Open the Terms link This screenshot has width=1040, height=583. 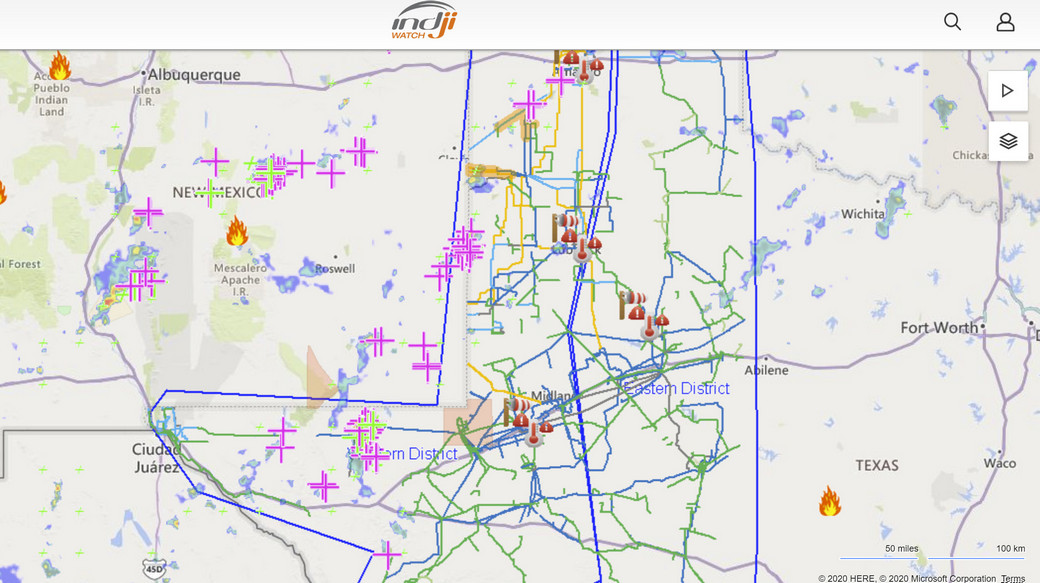click(1012, 578)
